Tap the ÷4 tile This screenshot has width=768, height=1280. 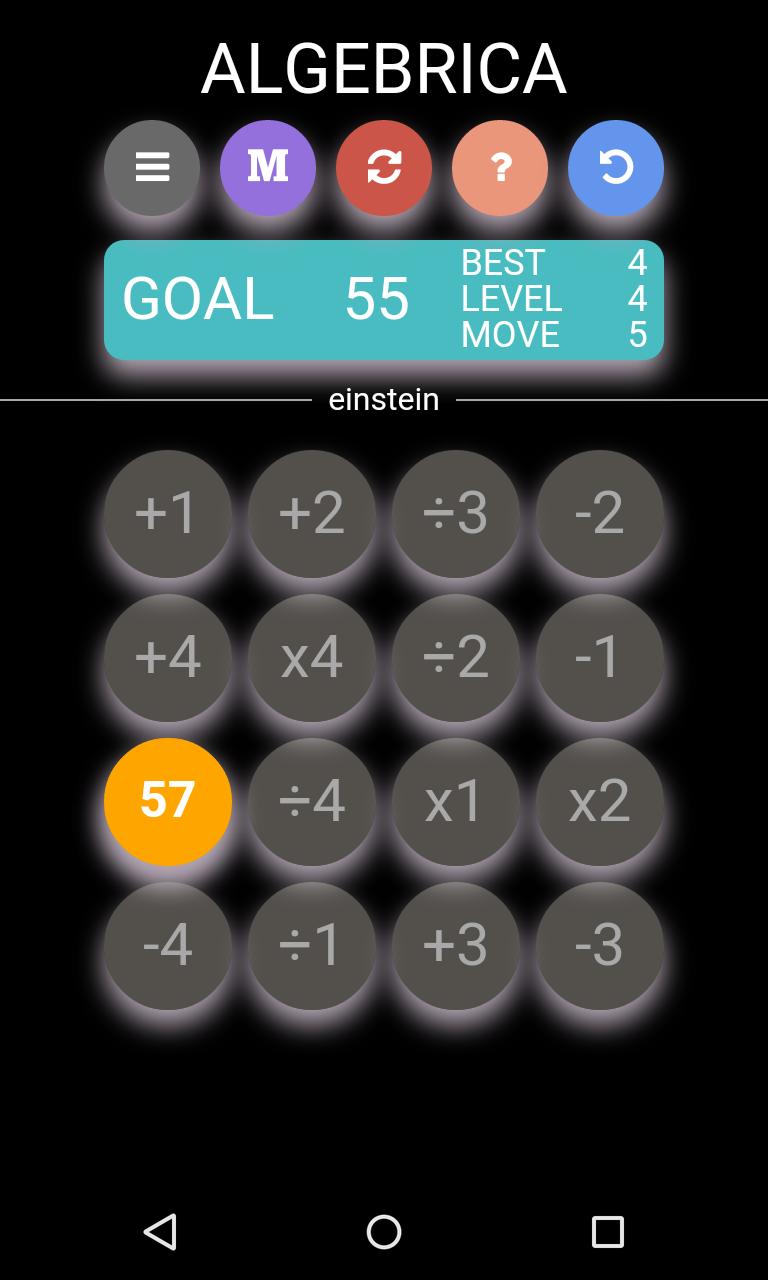tap(312, 801)
